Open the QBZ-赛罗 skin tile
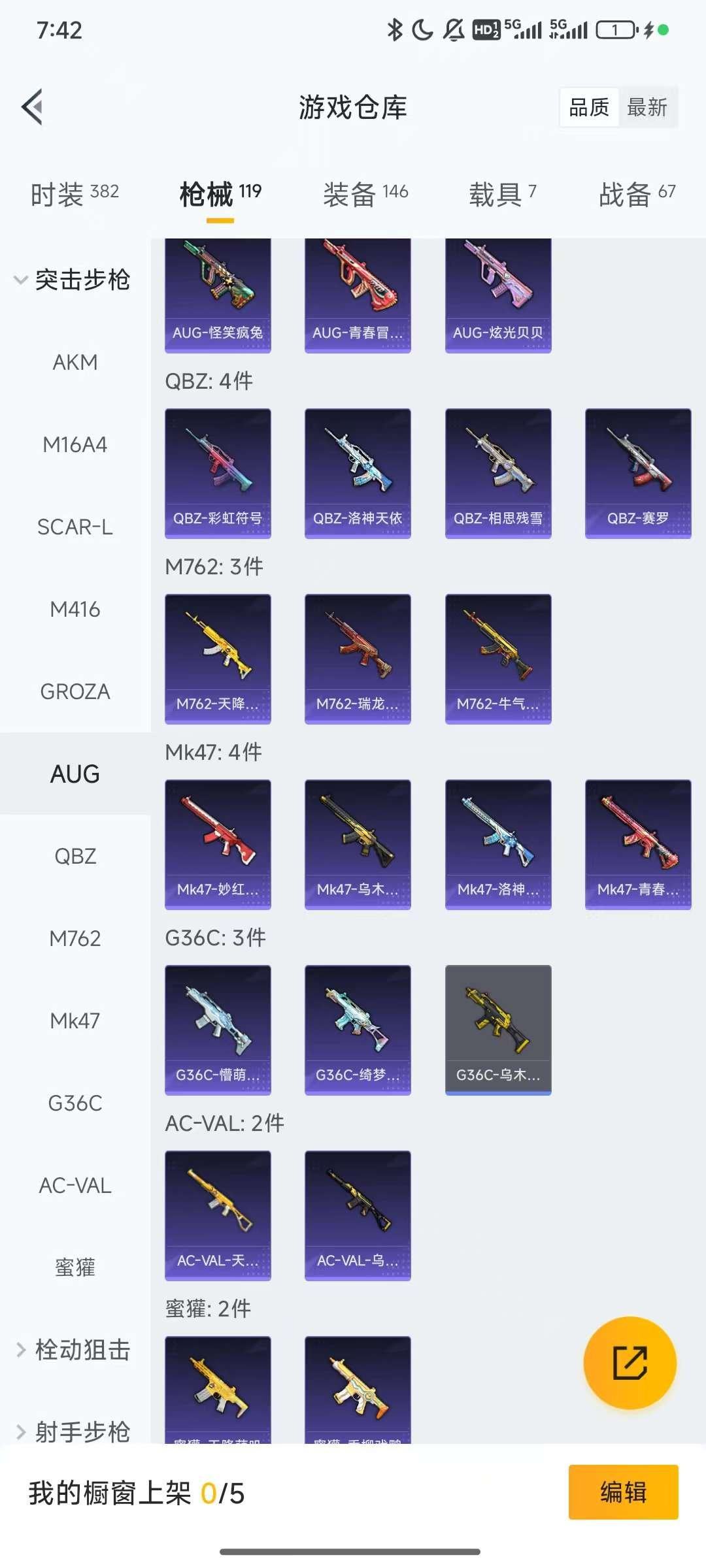Image resolution: width=706 pixels, height=1568 pixels. coord(638,473)
